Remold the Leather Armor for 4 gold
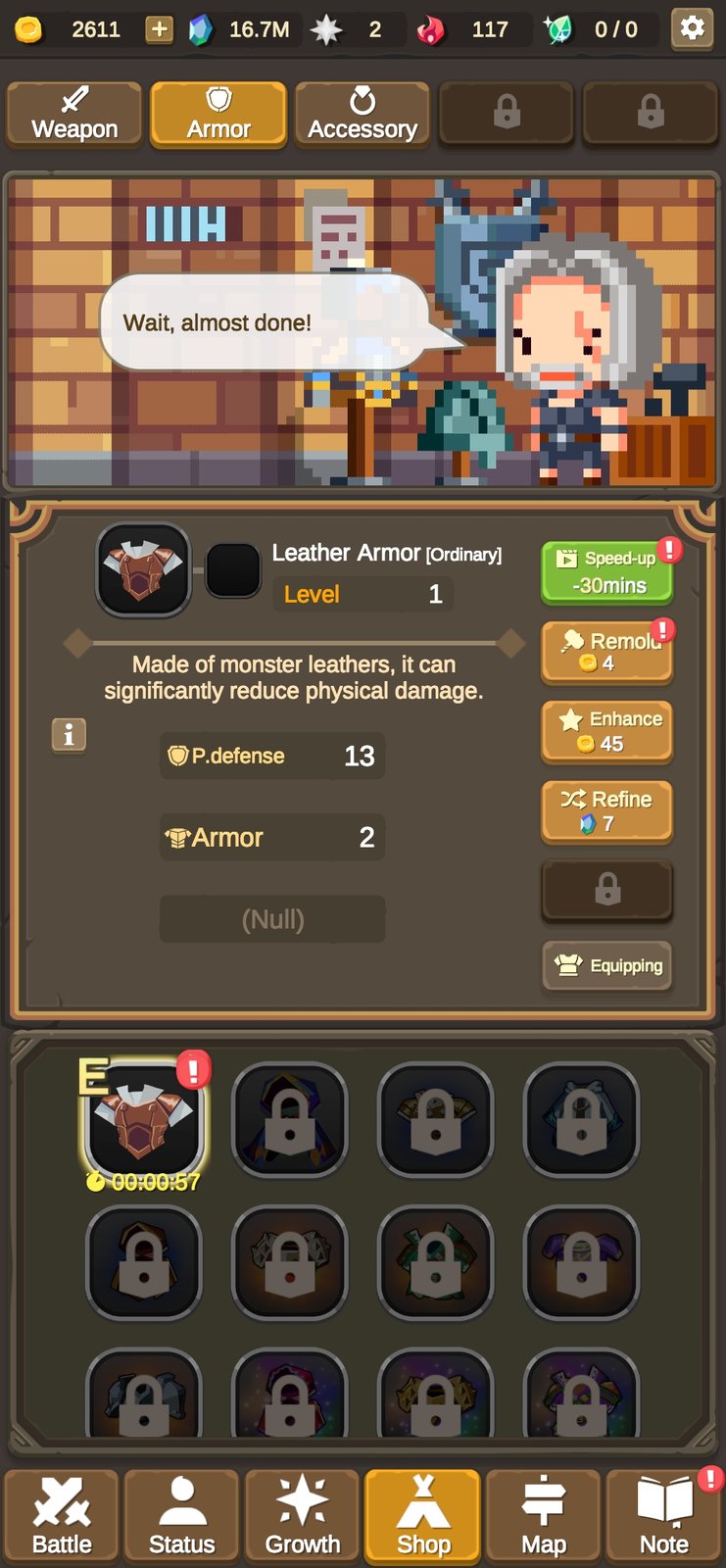Screen dimensions: 726x1568 [x=607, y=653]
